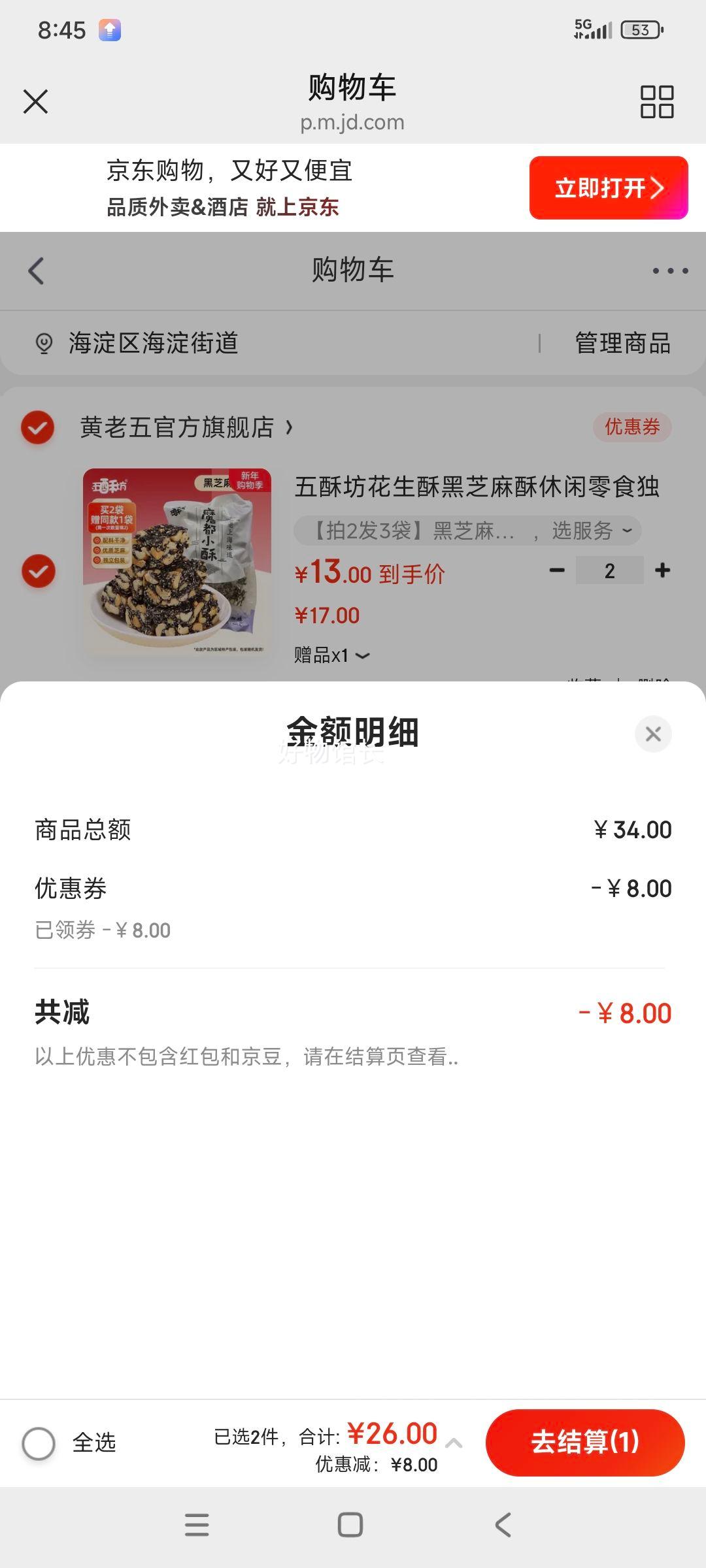Tap 管理商品 to manage items
This screenshot has width=706, height=1568.
[622, 343]
